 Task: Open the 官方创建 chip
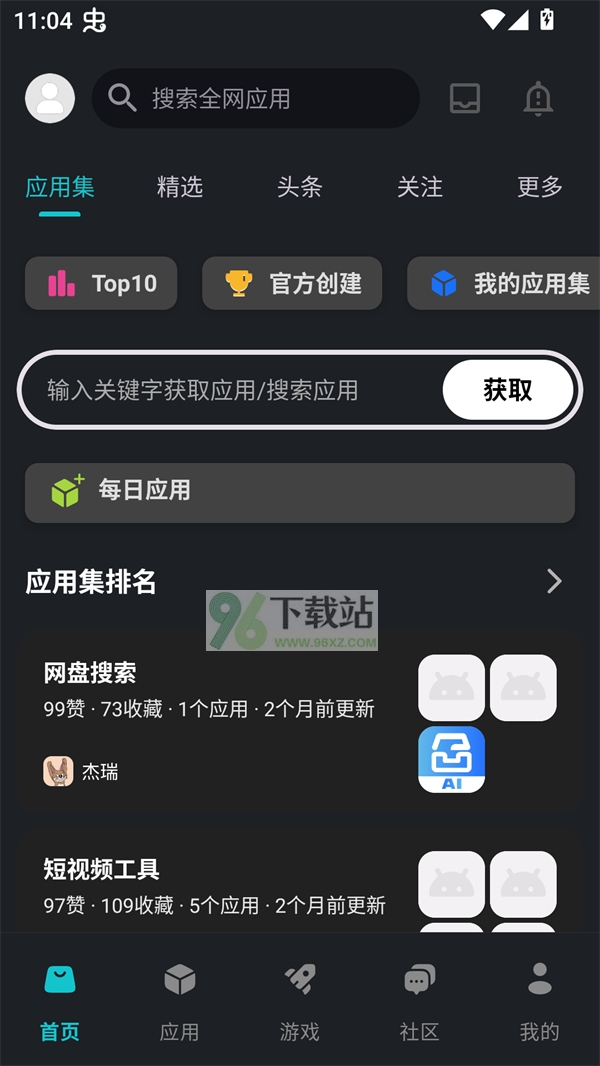coord(295,283)
